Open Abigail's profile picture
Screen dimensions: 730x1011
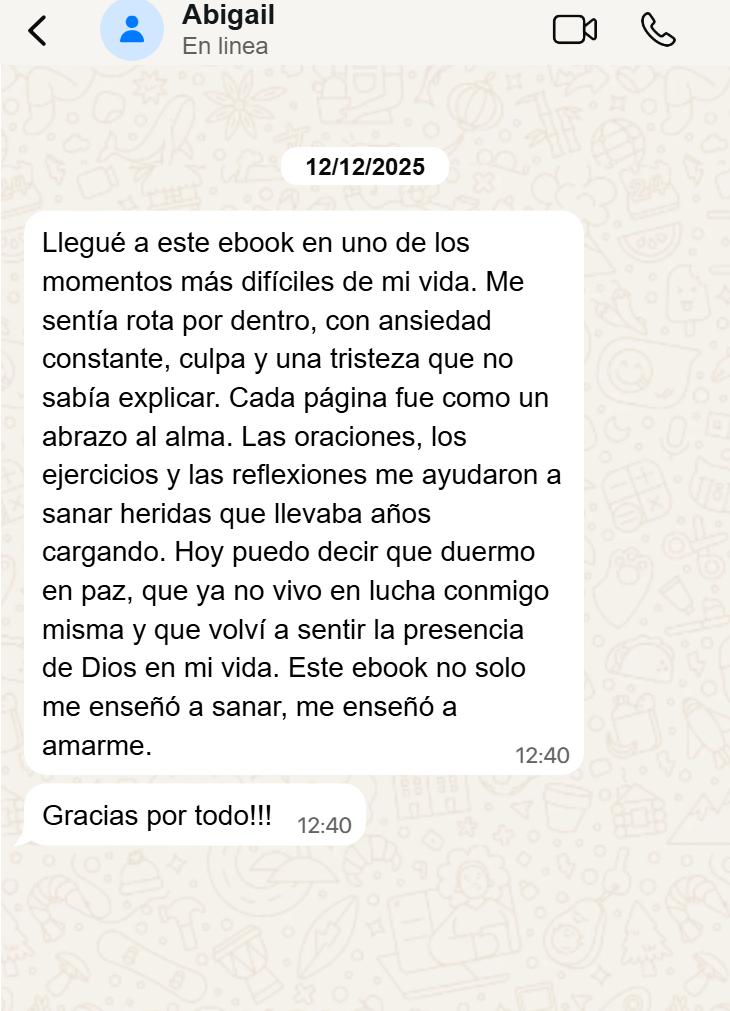(x=132, y=30)
